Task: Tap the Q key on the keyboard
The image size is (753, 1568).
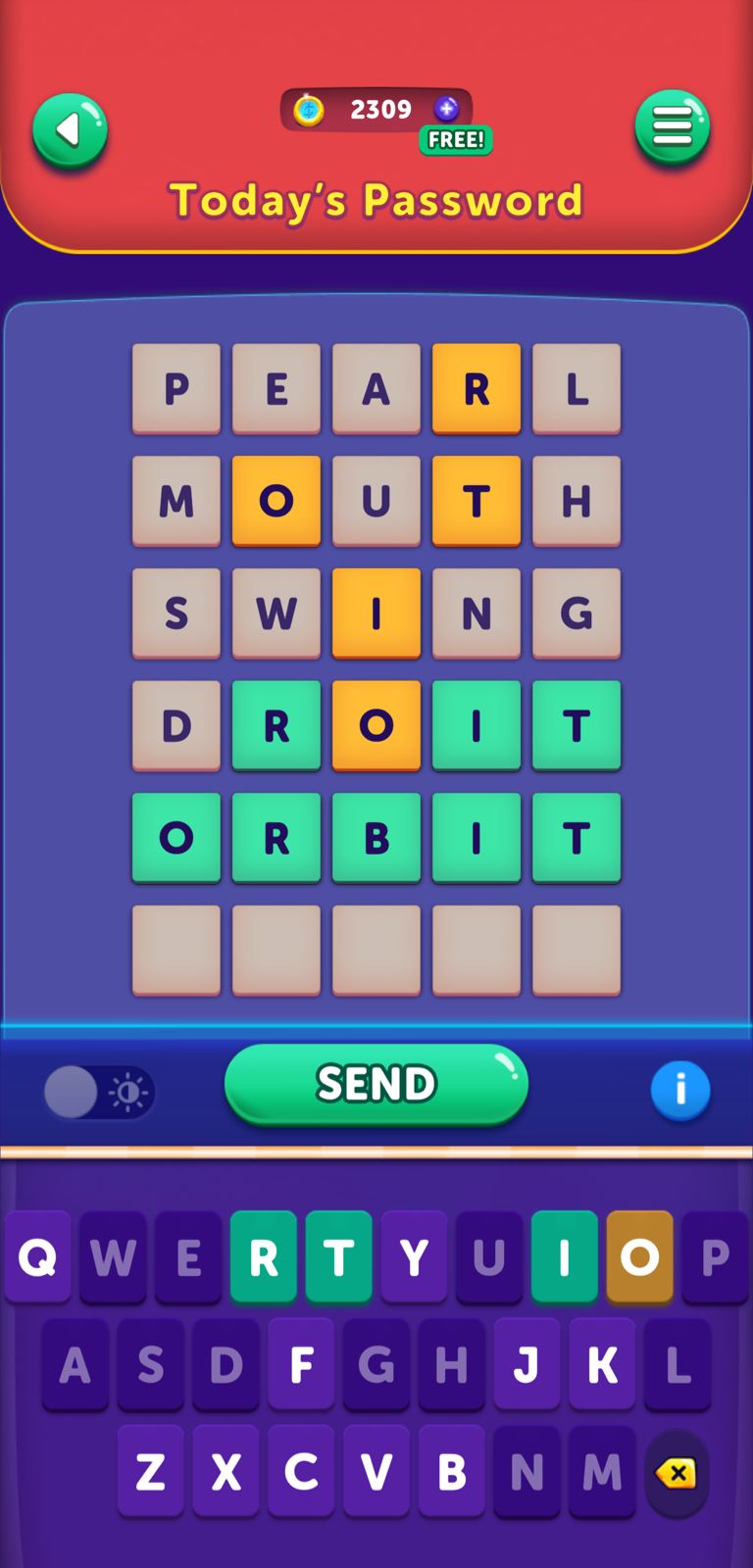Action: tap(37, 1256)
